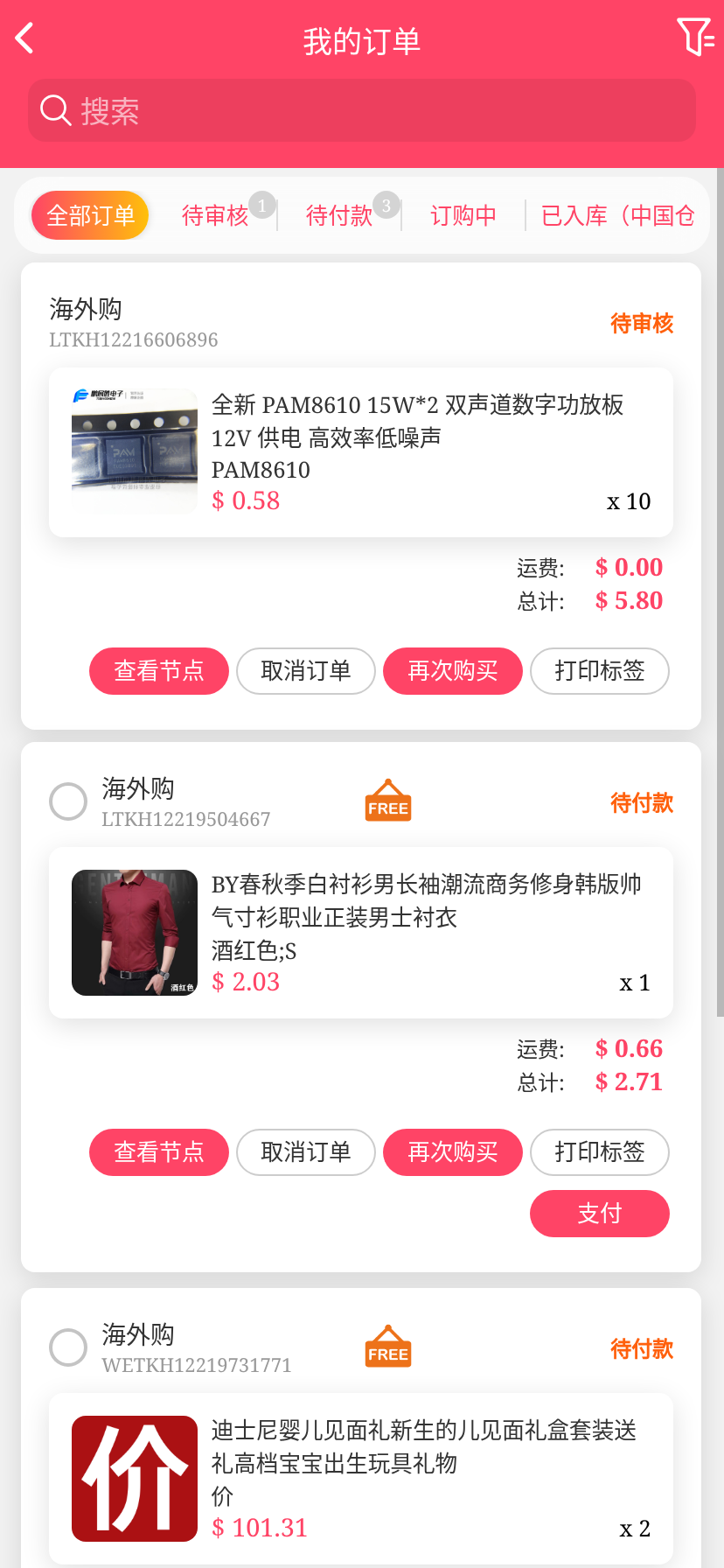Tap 查看节点 for order LTKH12219504667
Image resolution: width=724 pixels, height=1568 pixels.
point(159,1152)
